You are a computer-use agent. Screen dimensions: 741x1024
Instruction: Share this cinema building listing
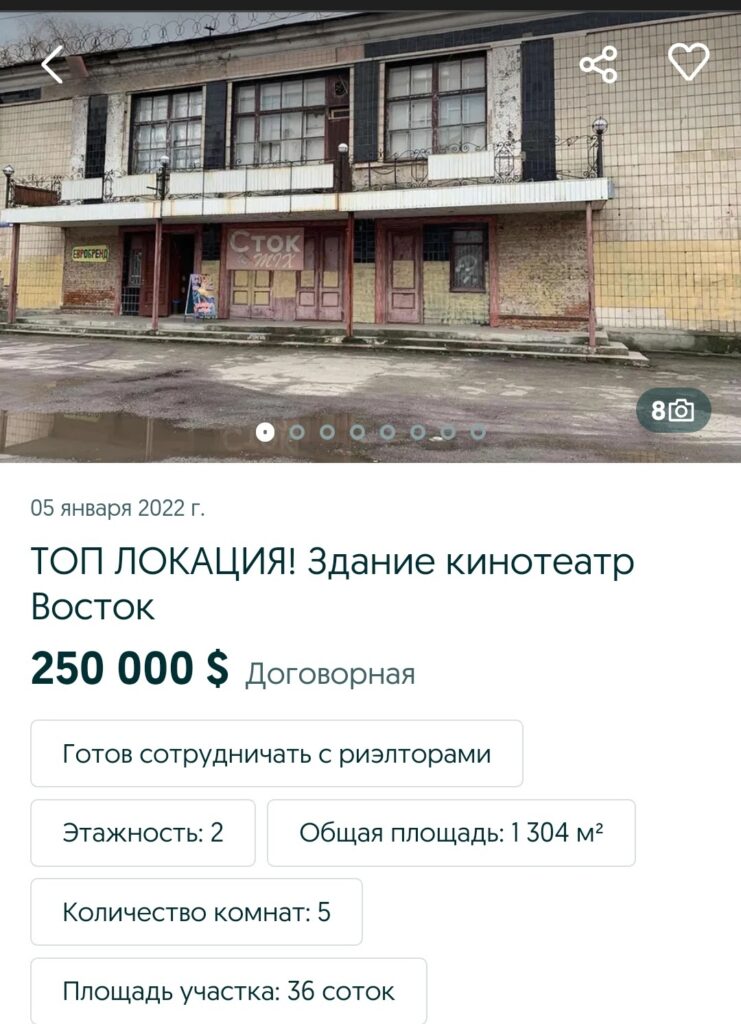pos(598,64)
